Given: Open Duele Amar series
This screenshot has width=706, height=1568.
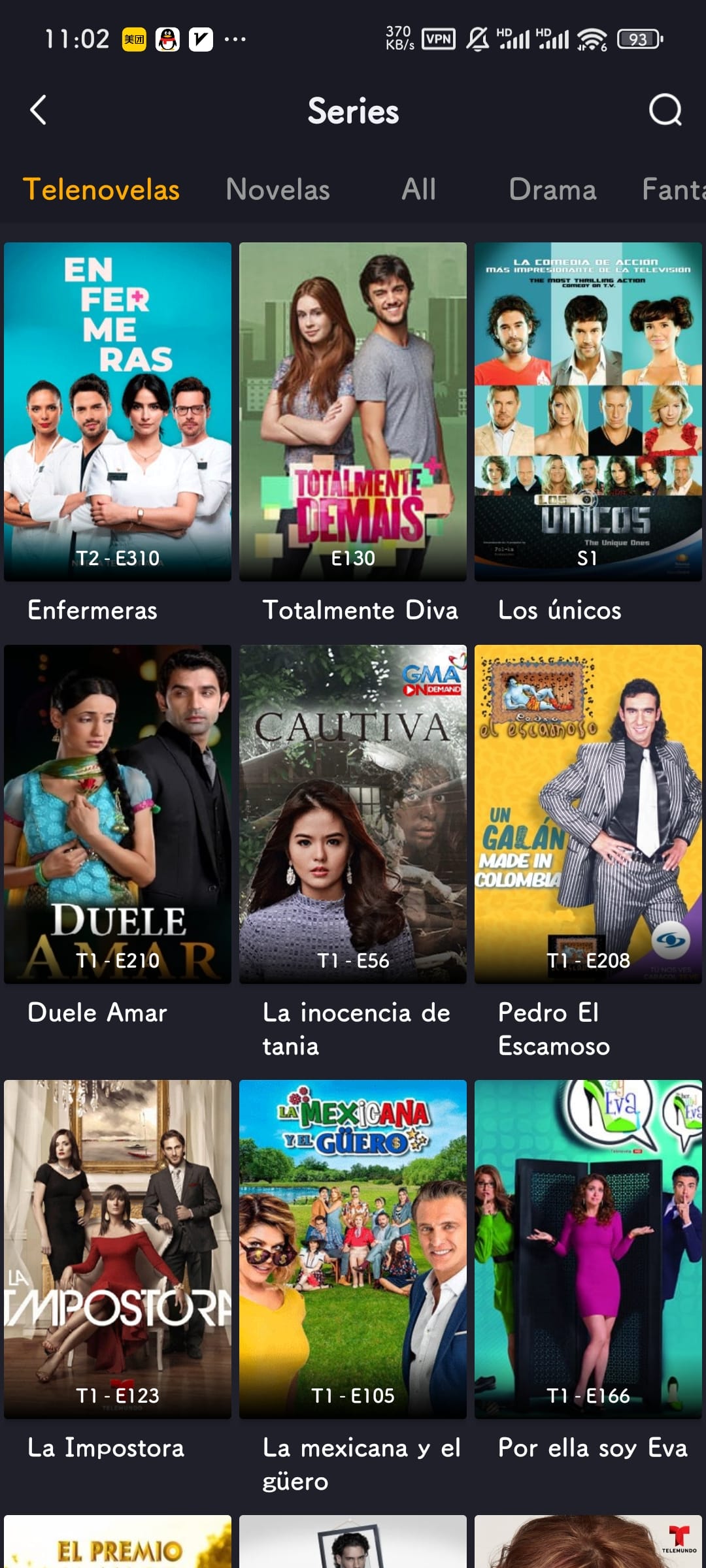Looking at the screenshot, I should (x=118, y=814).
